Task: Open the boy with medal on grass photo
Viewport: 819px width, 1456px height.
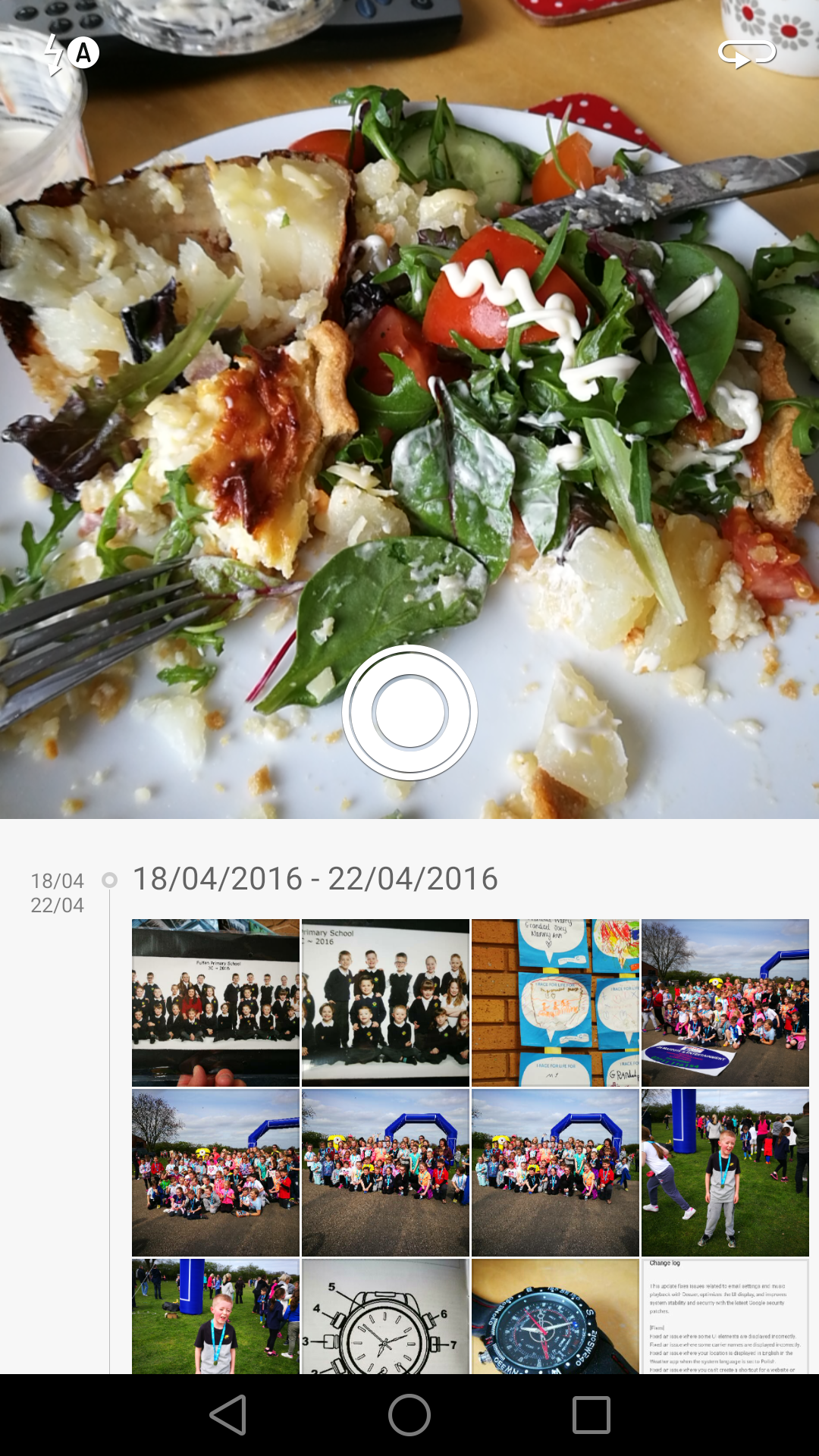Action: click(x=725, y=1172)
